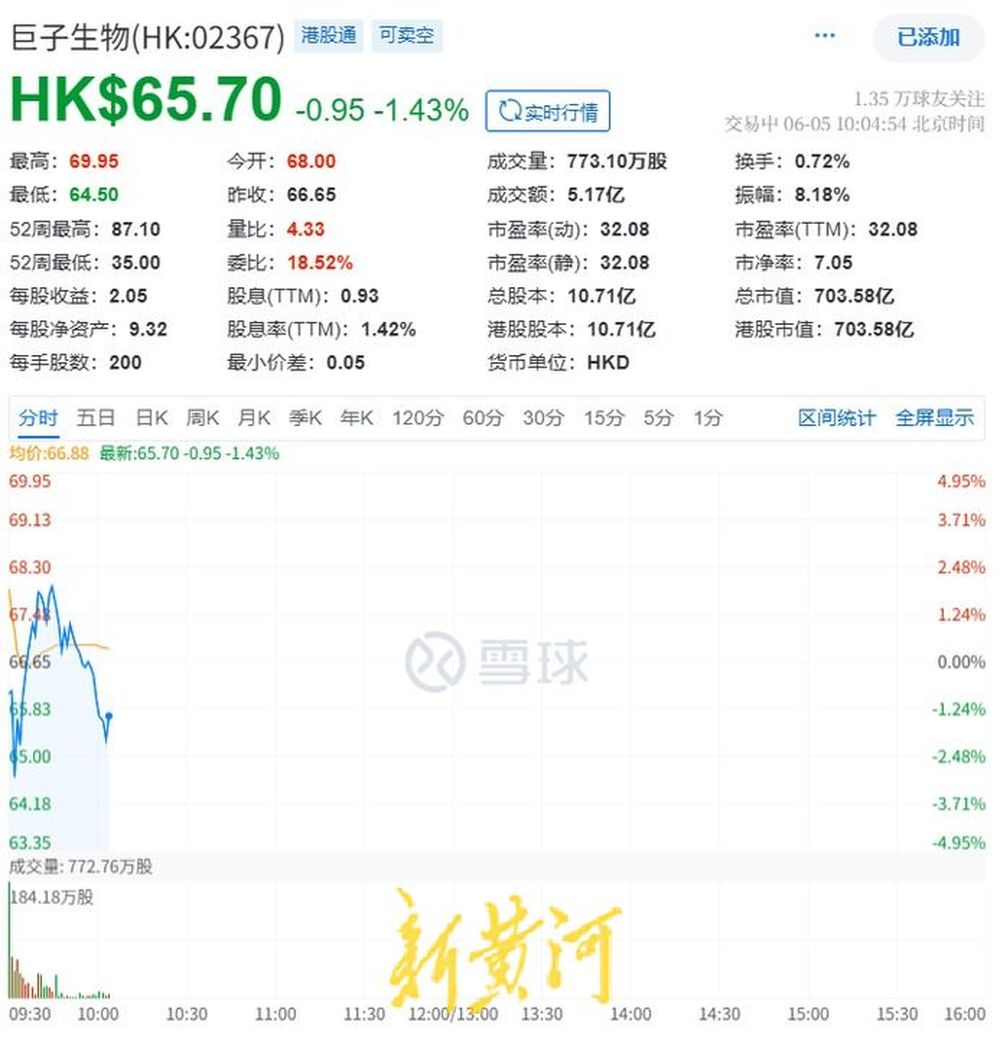
Task: Select the 15分 interval
Action: coord(602,418)
